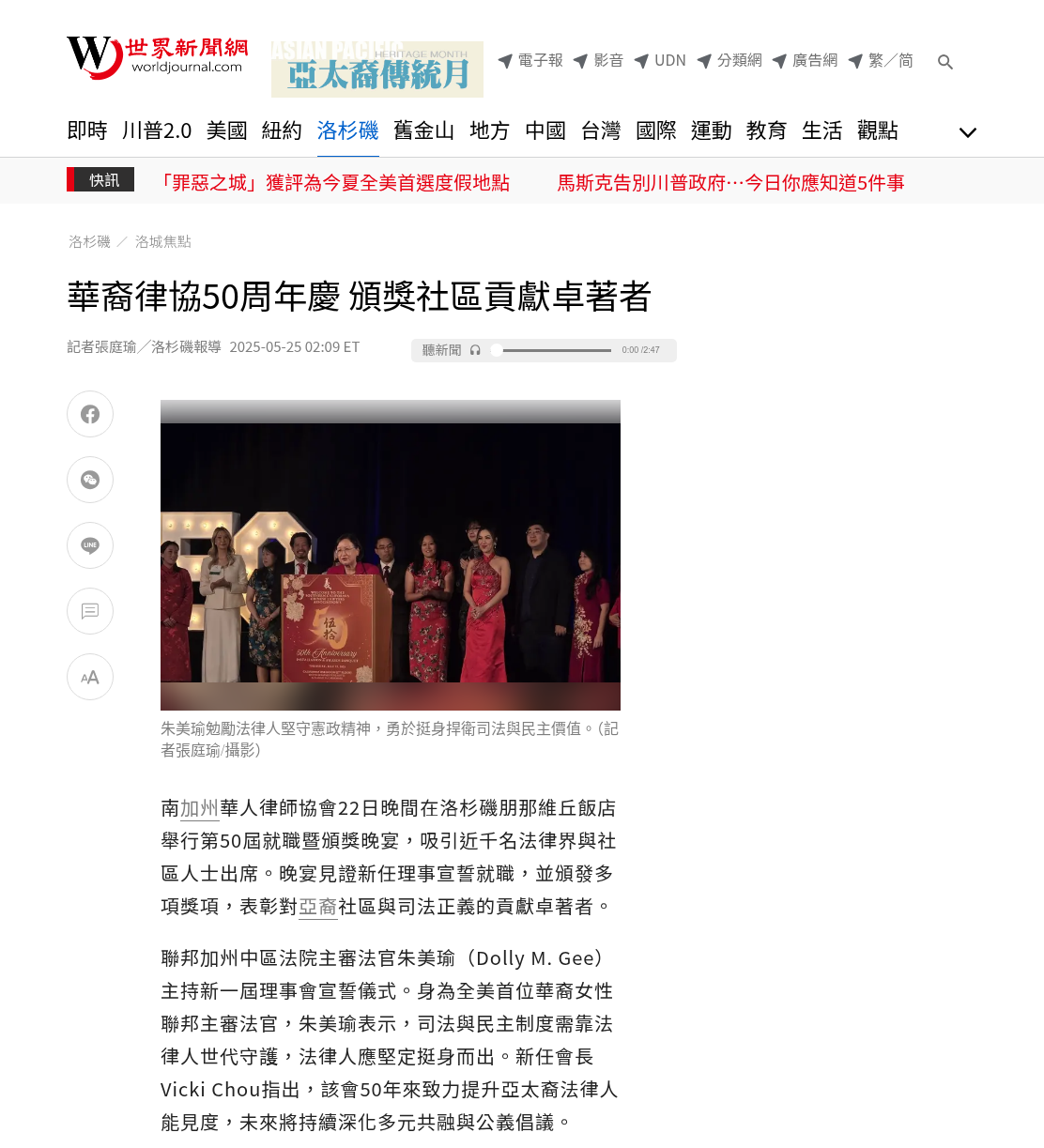
Task: Switch to the 紐約 section
Action: tap(282, 130)
